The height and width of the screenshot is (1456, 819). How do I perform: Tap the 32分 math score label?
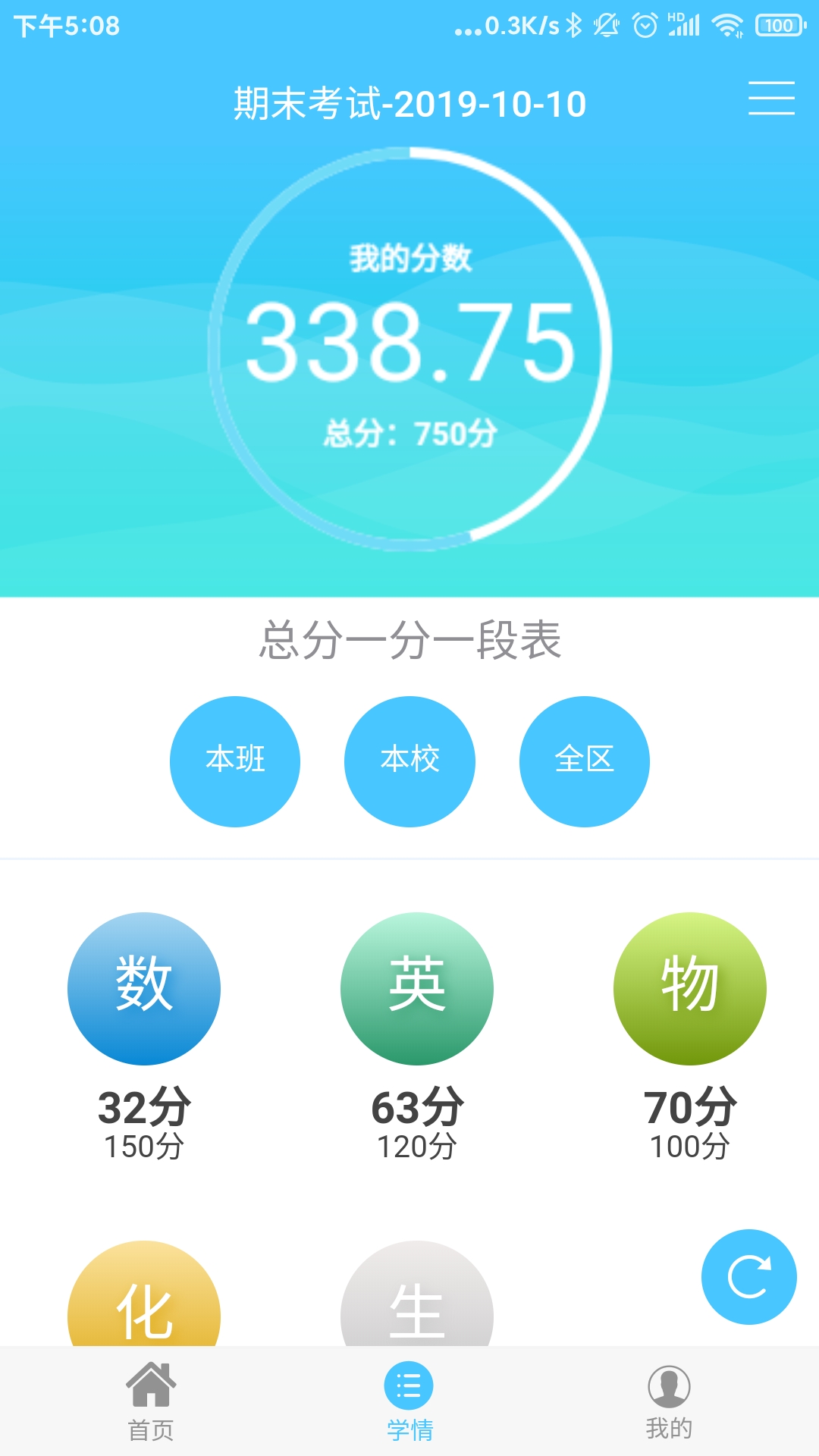pos(144,1107)
